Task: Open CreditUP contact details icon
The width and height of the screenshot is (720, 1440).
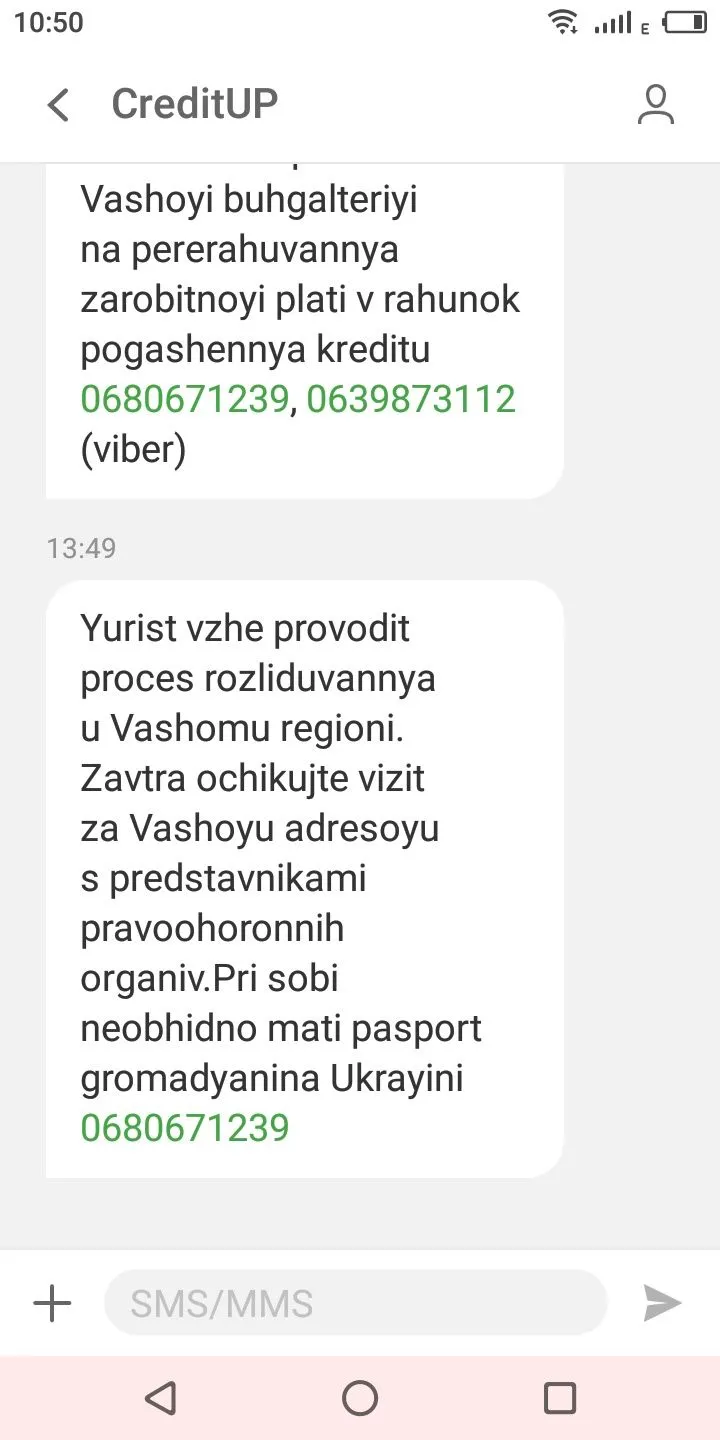Action: pyautogui.click(x=656, y=105)
